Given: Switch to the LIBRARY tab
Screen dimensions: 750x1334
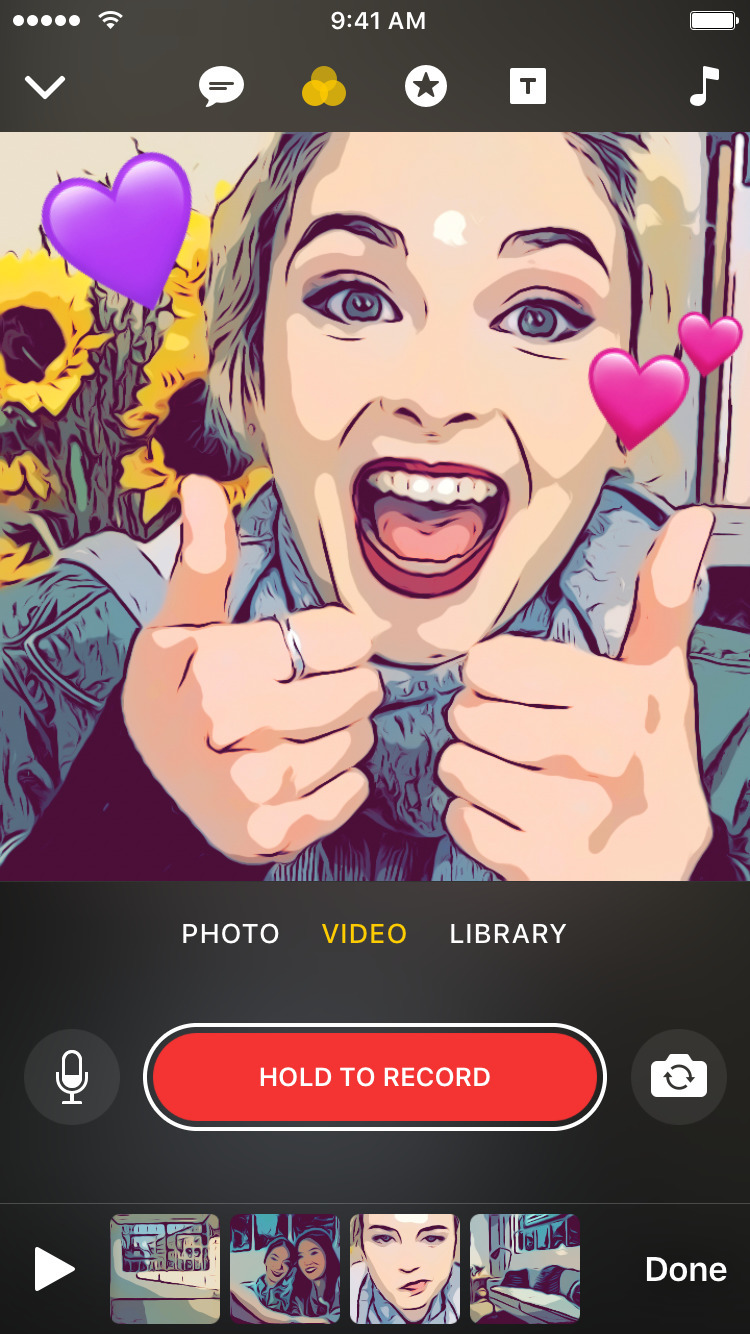Looking at the screenshot, I should 508,934.
